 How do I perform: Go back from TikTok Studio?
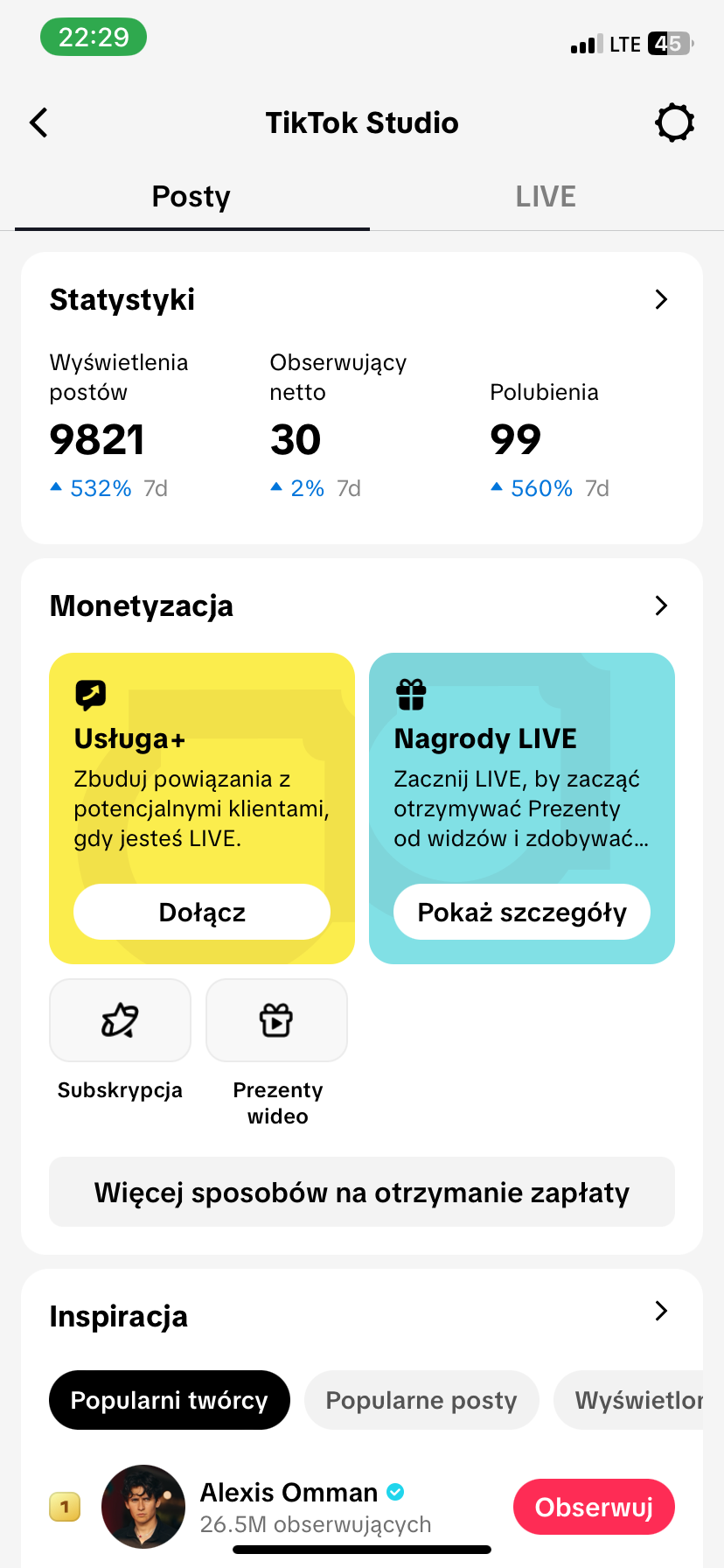point(39,122)
